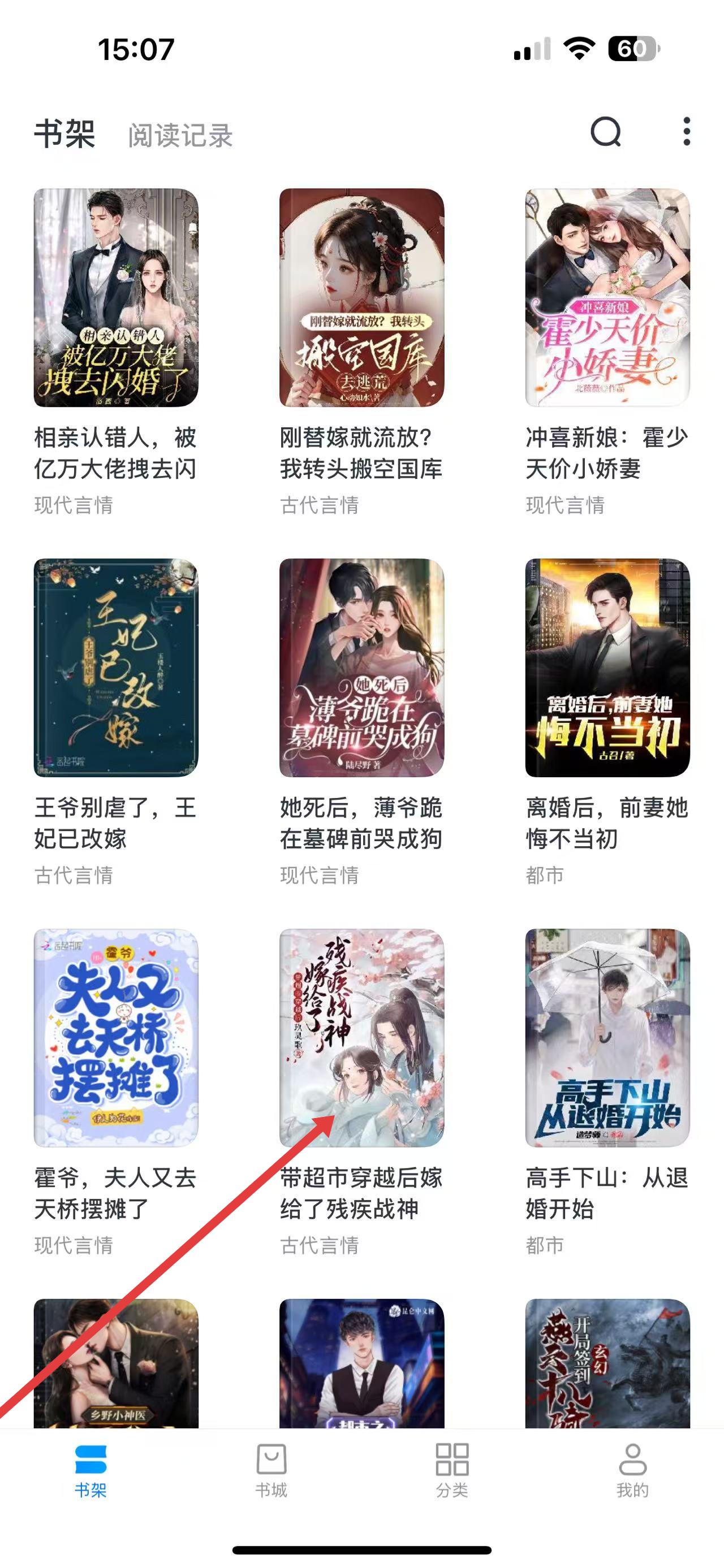
Task: Open the book 相亲认错人，被亿万大佬拽去闪
Action: point(116,298)
